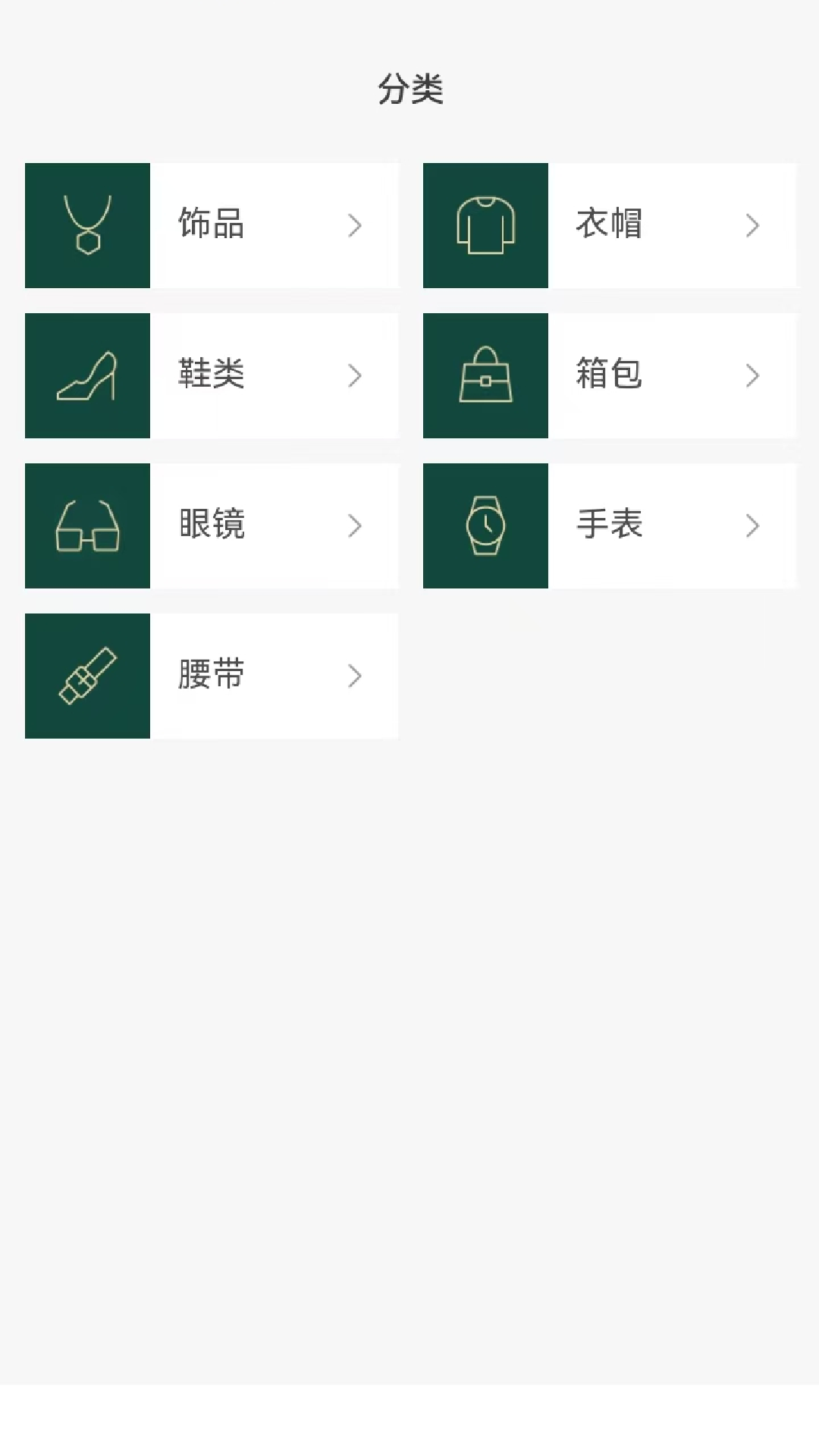Tap the high heel shoe icon for 鞋类
Image resolution: width=819 pixels, height=1456 pixels.
click(87, 375)
